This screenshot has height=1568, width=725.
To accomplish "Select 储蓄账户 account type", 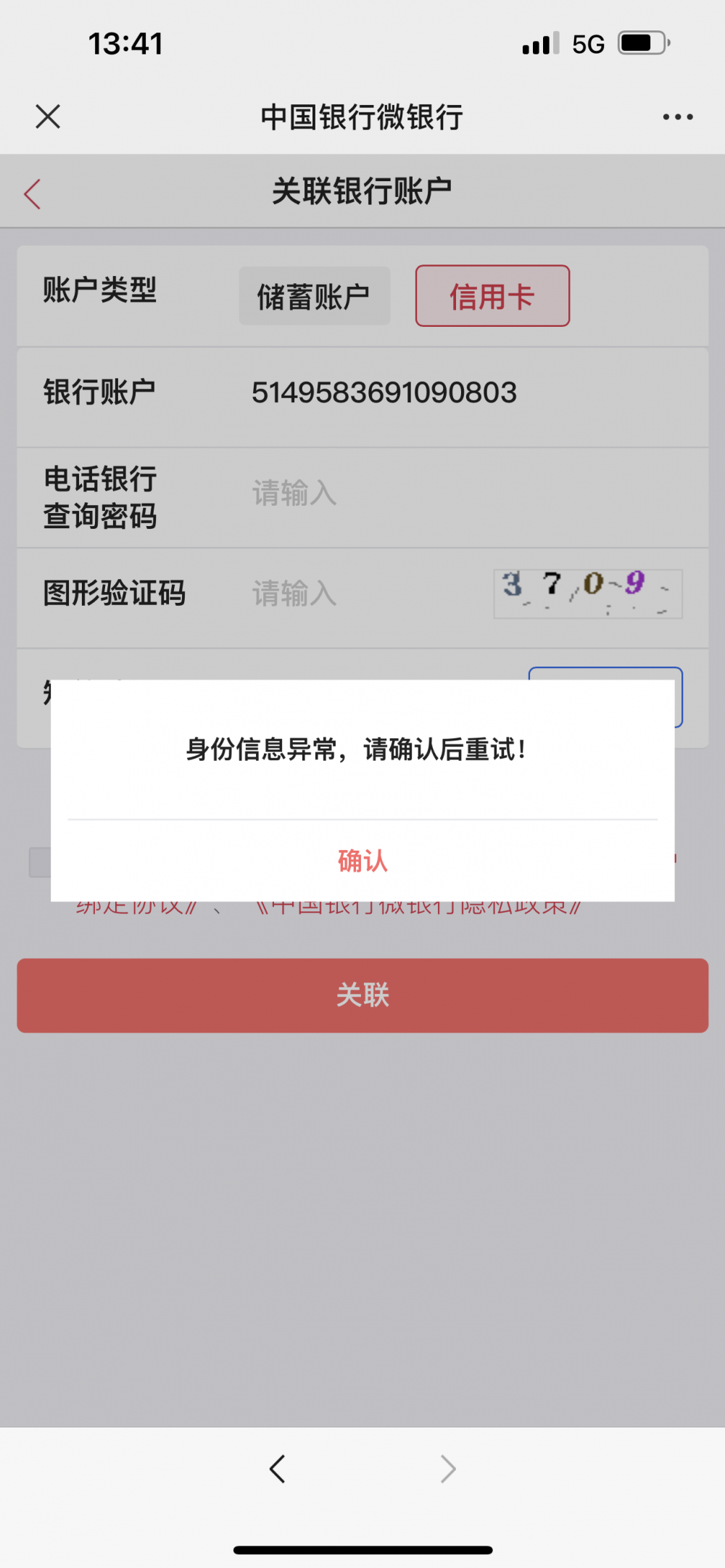I will pos(315,296).
